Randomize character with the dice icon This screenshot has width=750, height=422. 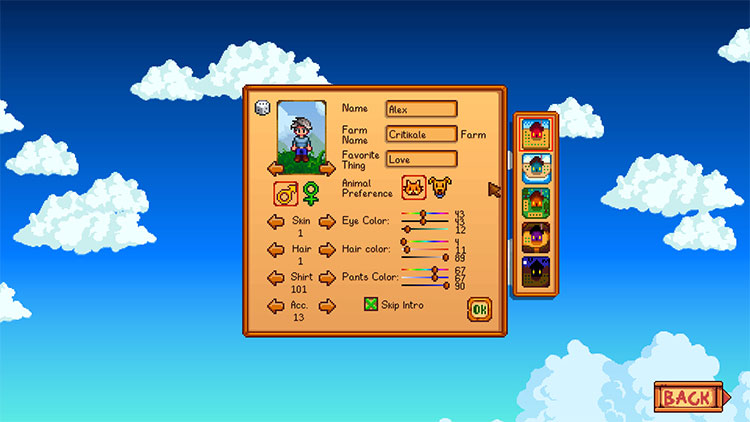pyautogui.click(x=262, y=105)
